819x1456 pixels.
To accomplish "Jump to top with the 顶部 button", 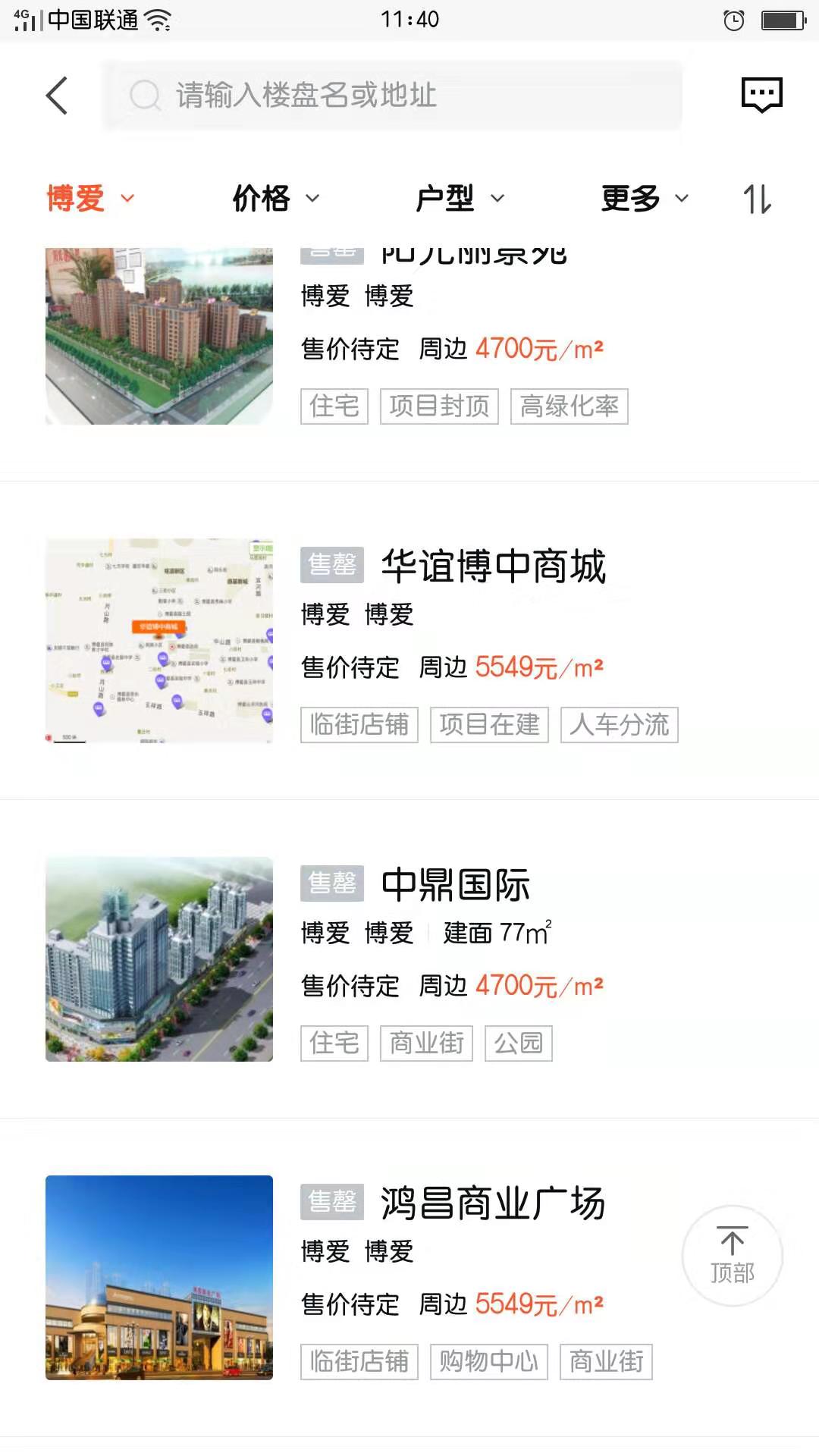I will click(x=732, y=1256).
